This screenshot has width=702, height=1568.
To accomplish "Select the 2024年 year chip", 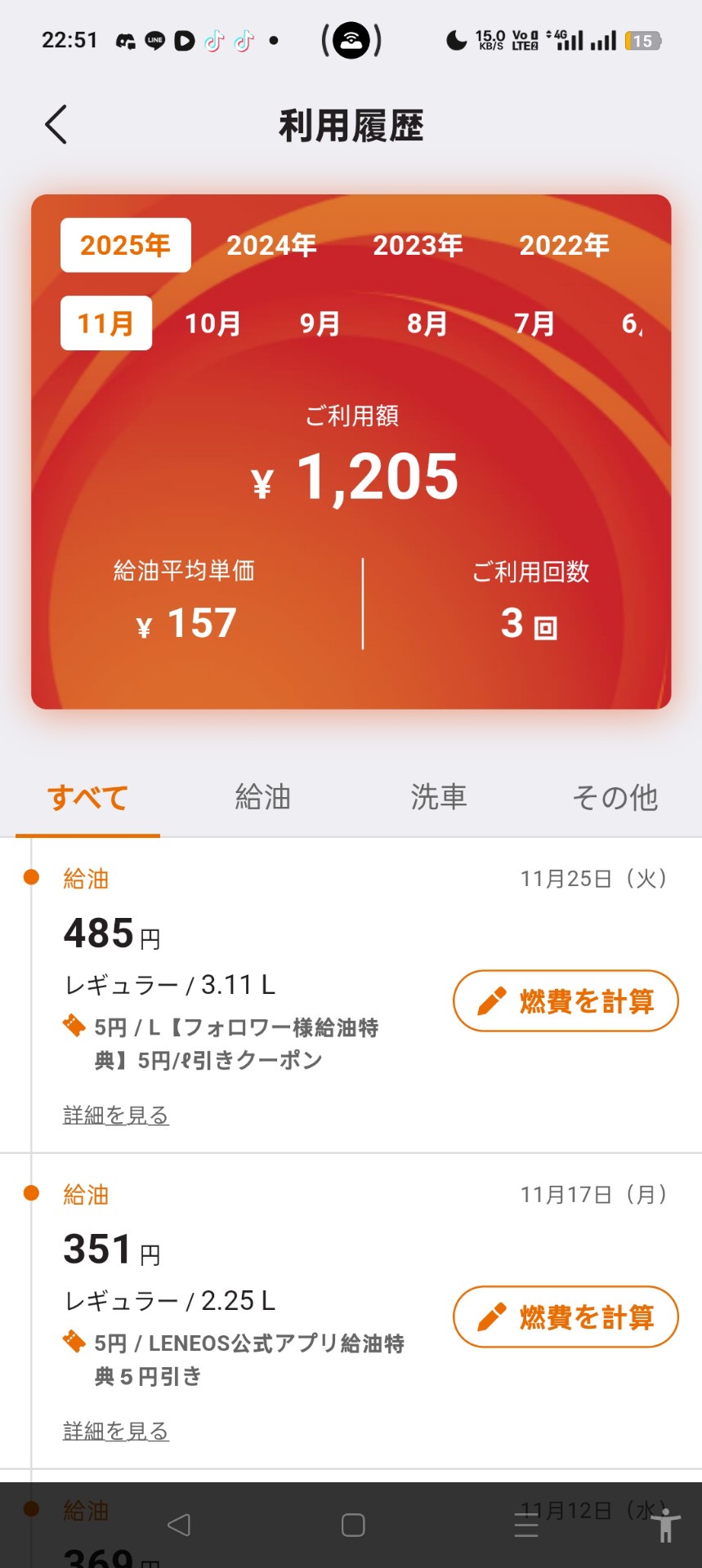I will [271, 245].
